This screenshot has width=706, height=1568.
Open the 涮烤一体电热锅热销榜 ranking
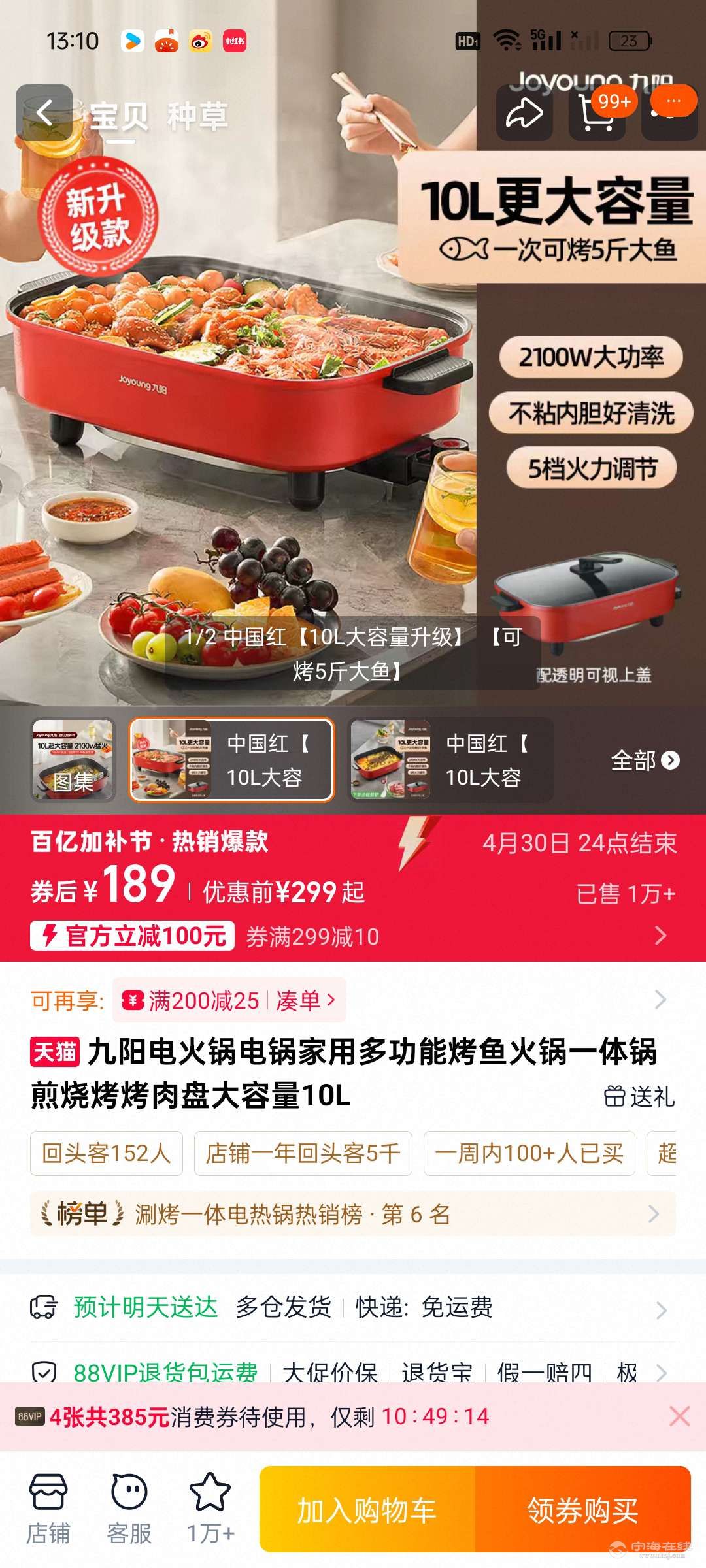point(353,1215)
